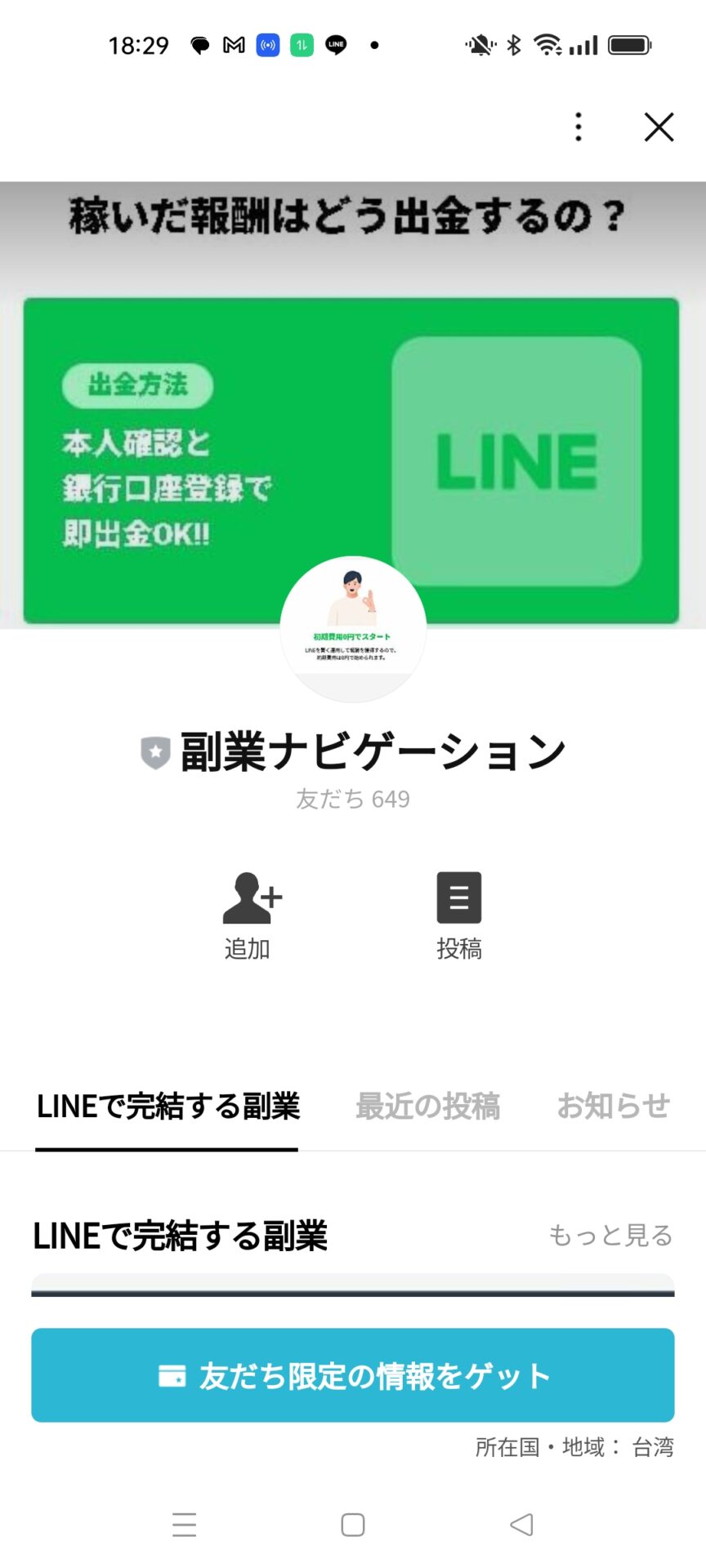View the account profile picture
This screenshot has height=1568, width=706.
[x=353, y=629]
